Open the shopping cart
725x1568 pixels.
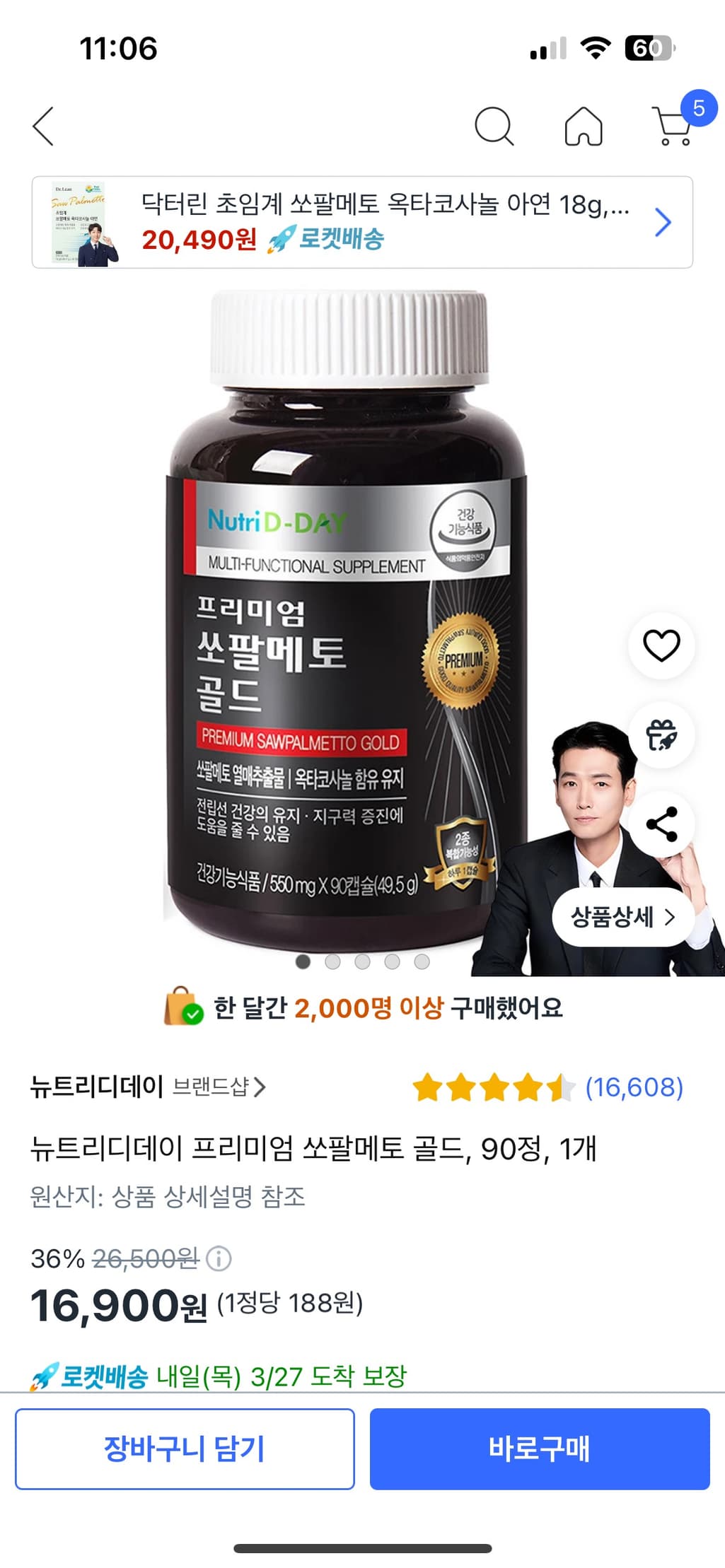[673, 127]
